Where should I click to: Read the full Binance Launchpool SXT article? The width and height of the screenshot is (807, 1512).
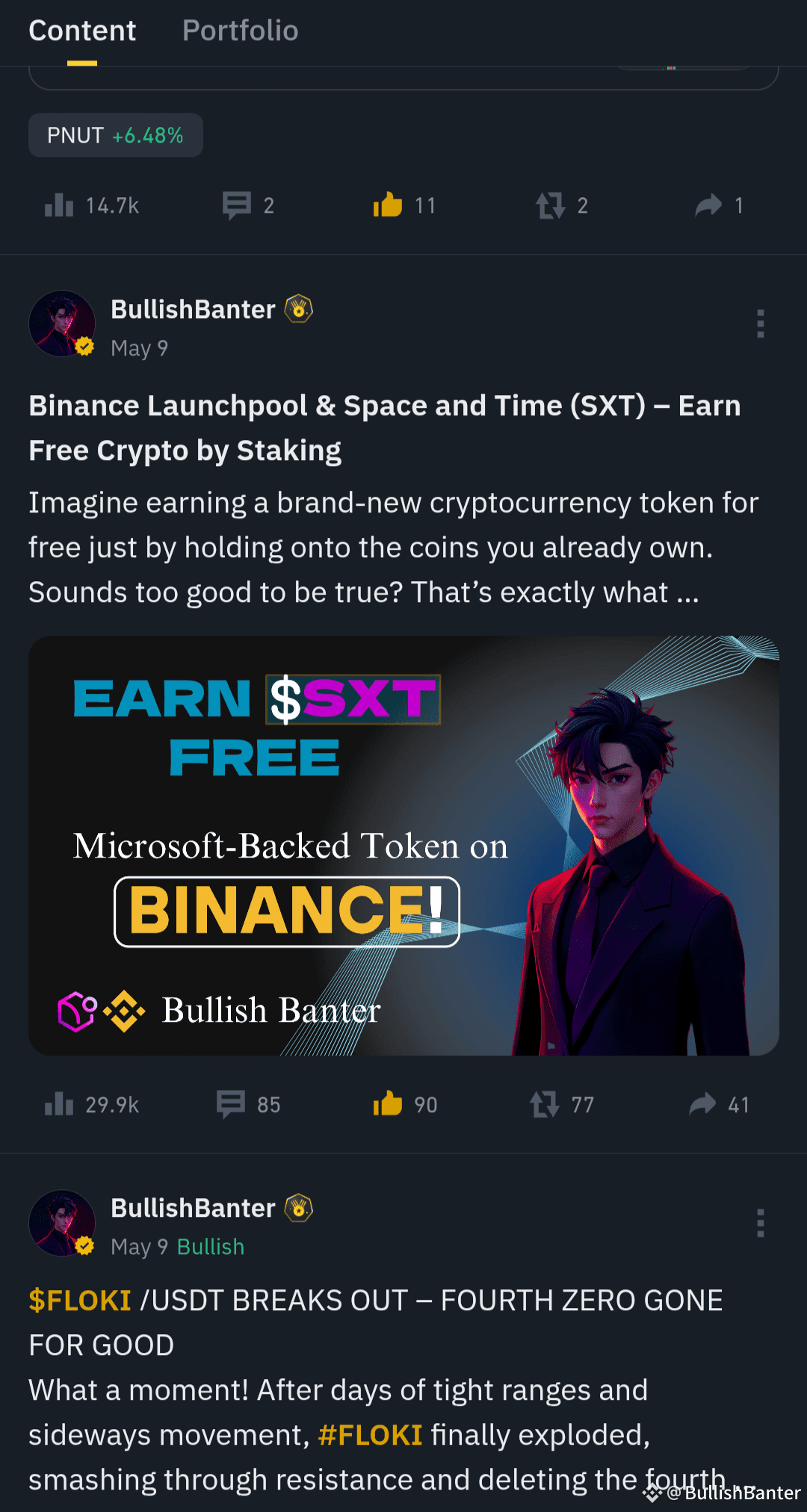click(384, 427)
